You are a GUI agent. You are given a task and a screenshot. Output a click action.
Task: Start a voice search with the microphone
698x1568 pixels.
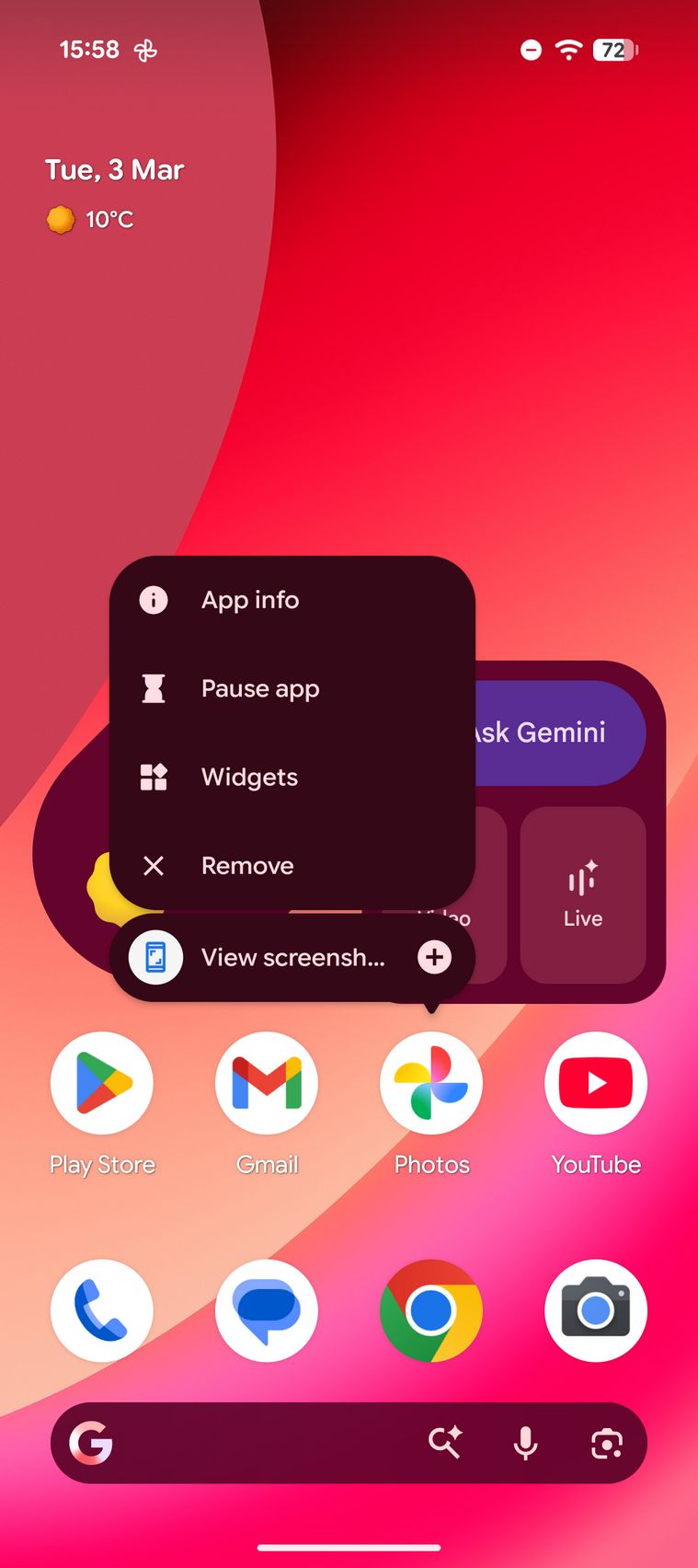[x=525, y=1443]
